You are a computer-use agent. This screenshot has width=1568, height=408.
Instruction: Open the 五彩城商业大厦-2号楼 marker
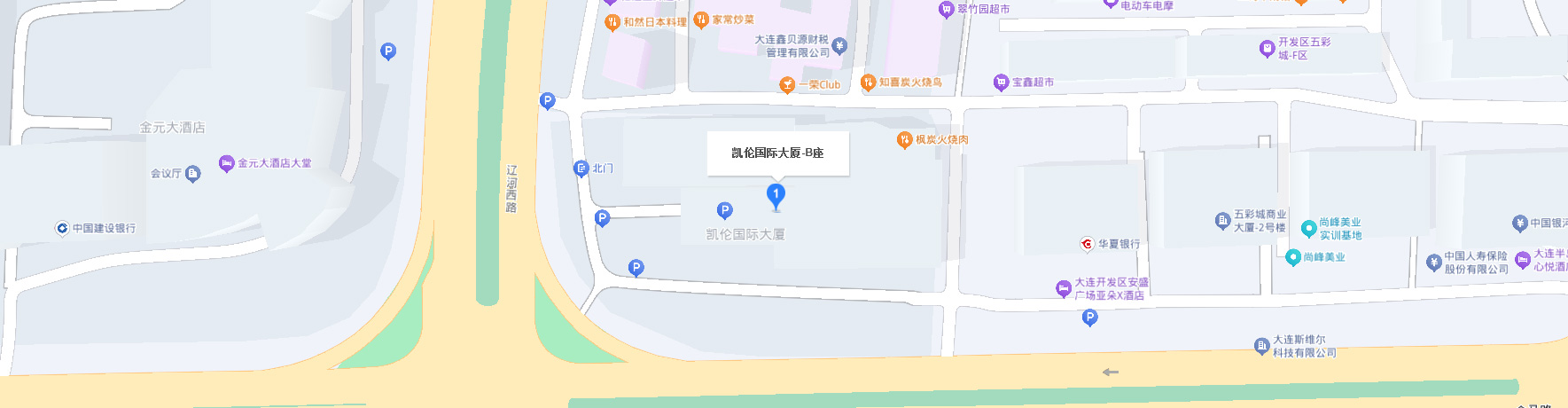point(1222,221)
